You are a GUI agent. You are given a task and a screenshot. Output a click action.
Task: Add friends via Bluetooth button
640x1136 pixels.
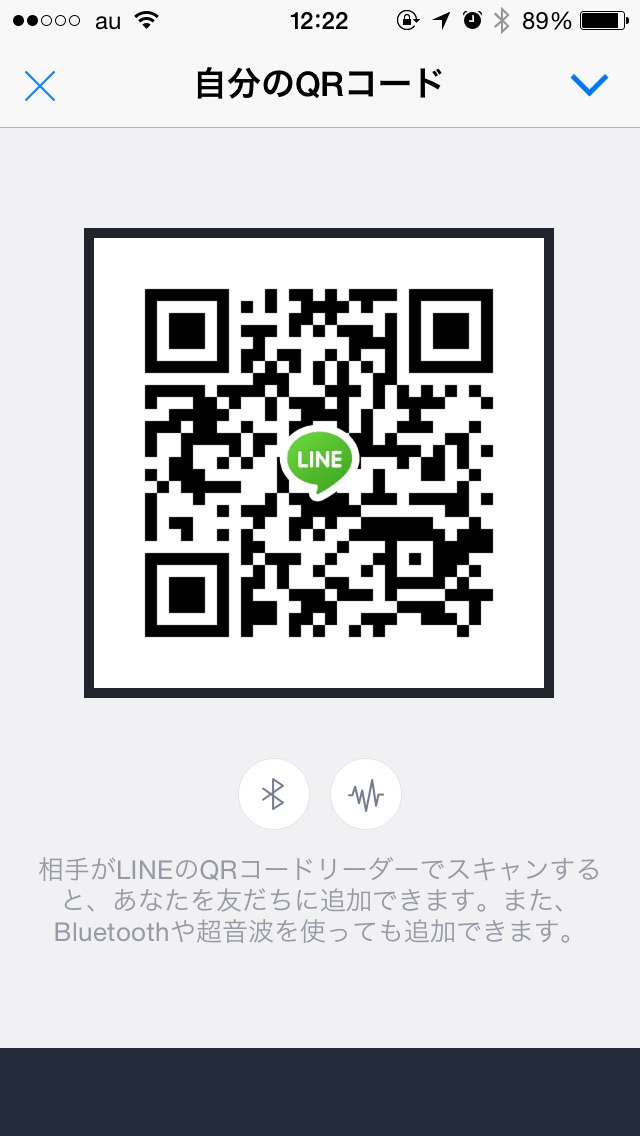[273, 794]
